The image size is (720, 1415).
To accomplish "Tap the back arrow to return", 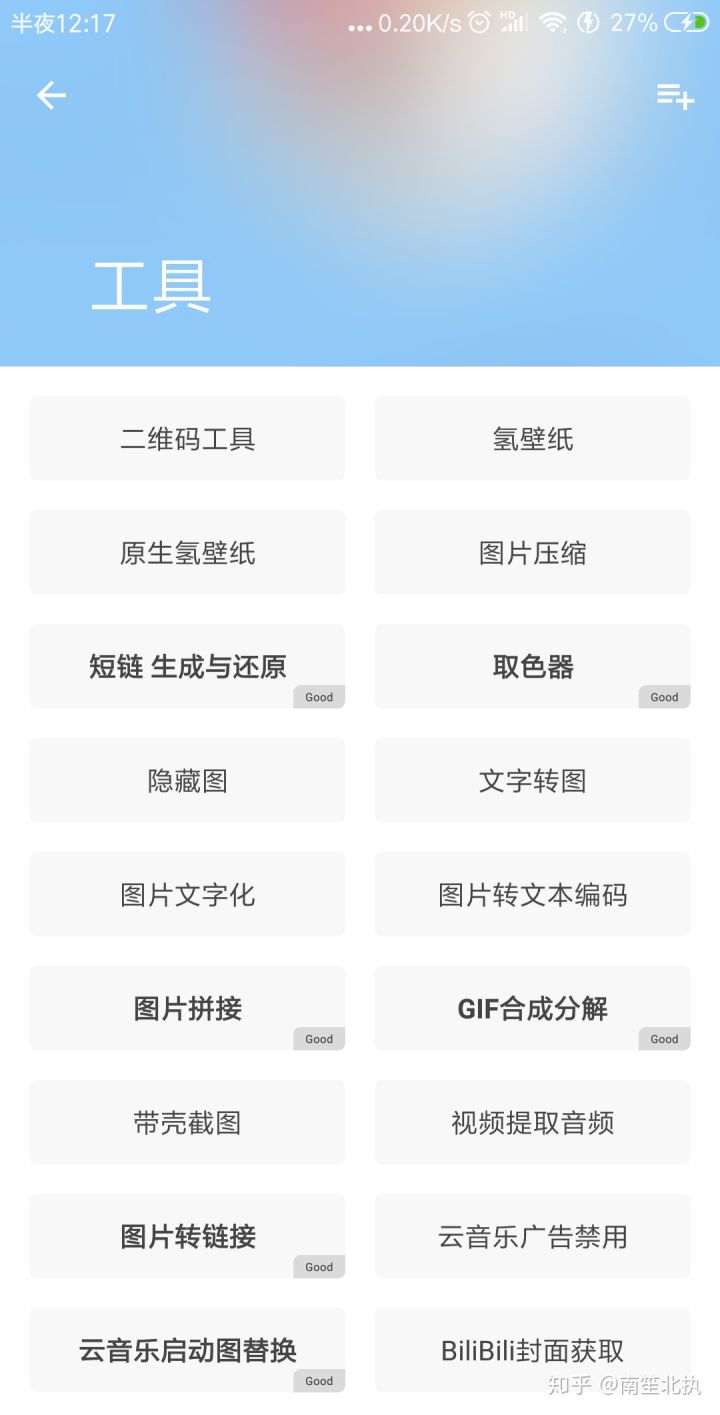I will 50,95.
